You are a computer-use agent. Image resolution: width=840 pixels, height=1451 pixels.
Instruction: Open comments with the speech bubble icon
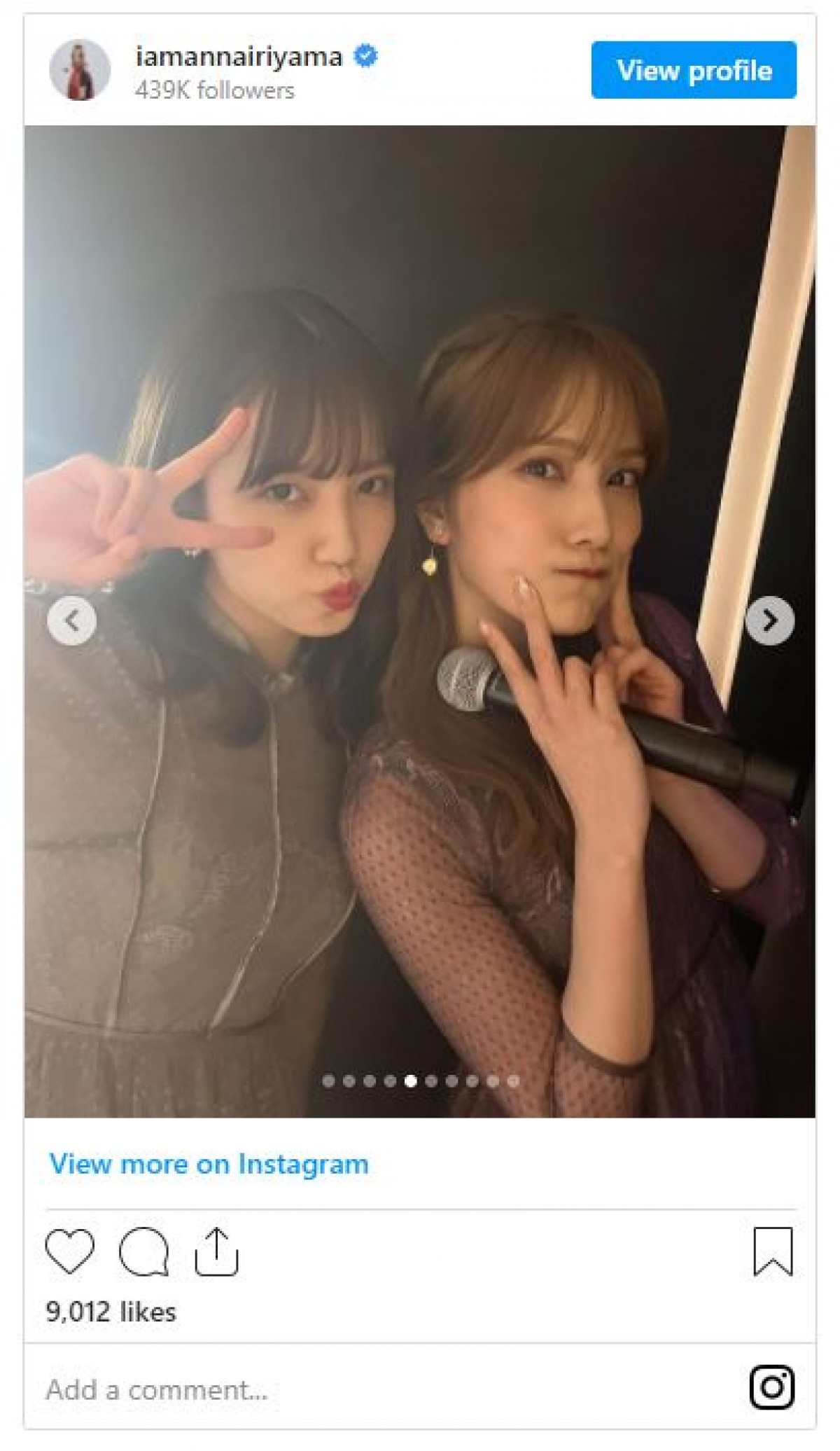(x=143, y=1251)
